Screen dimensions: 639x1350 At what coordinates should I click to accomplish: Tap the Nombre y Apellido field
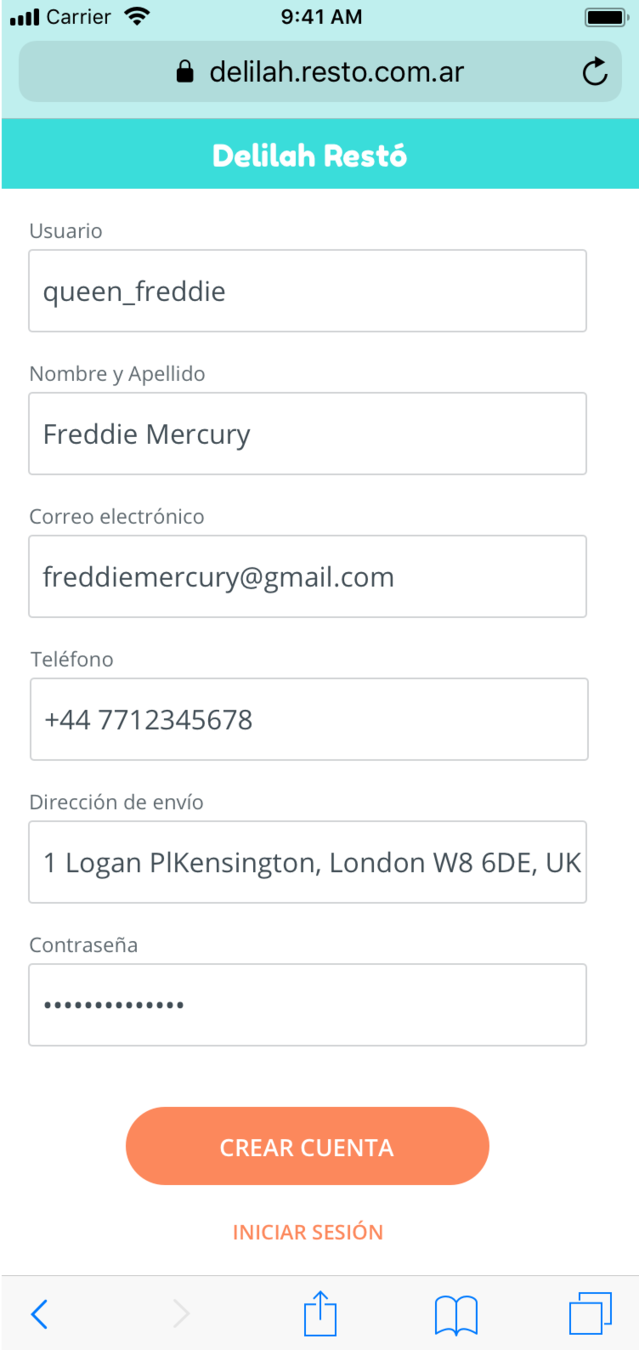(x=307, y=434)
